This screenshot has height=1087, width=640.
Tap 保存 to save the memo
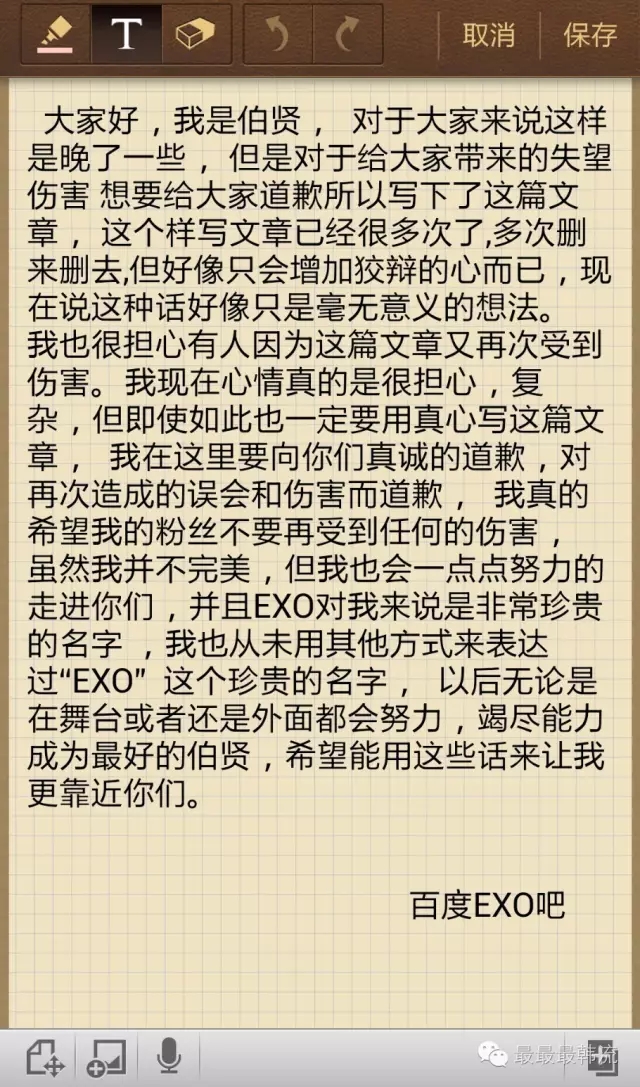(x=589, y=35)
